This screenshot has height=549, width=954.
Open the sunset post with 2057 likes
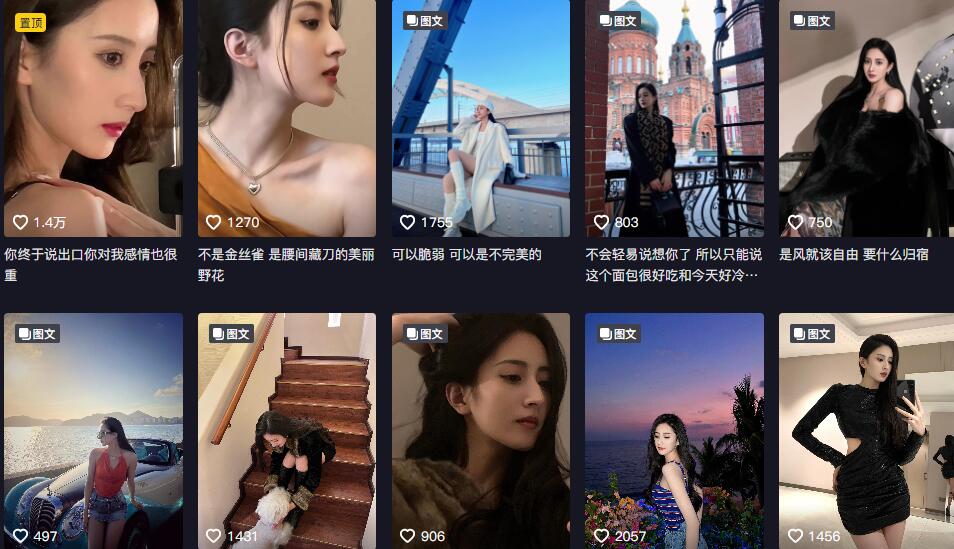pyautogui.click(x=674, y=430)
